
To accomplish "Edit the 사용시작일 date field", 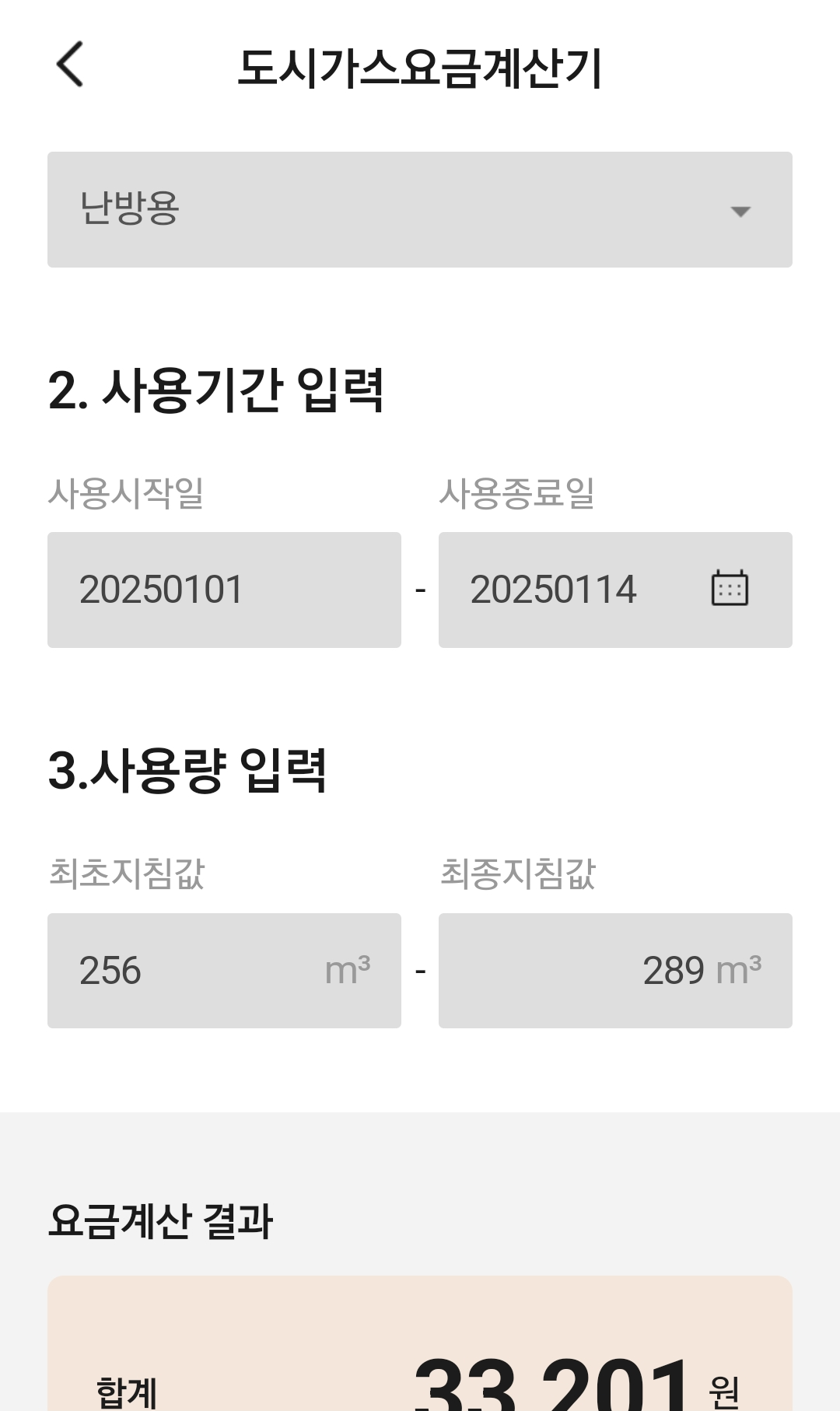I will point(224,590).
